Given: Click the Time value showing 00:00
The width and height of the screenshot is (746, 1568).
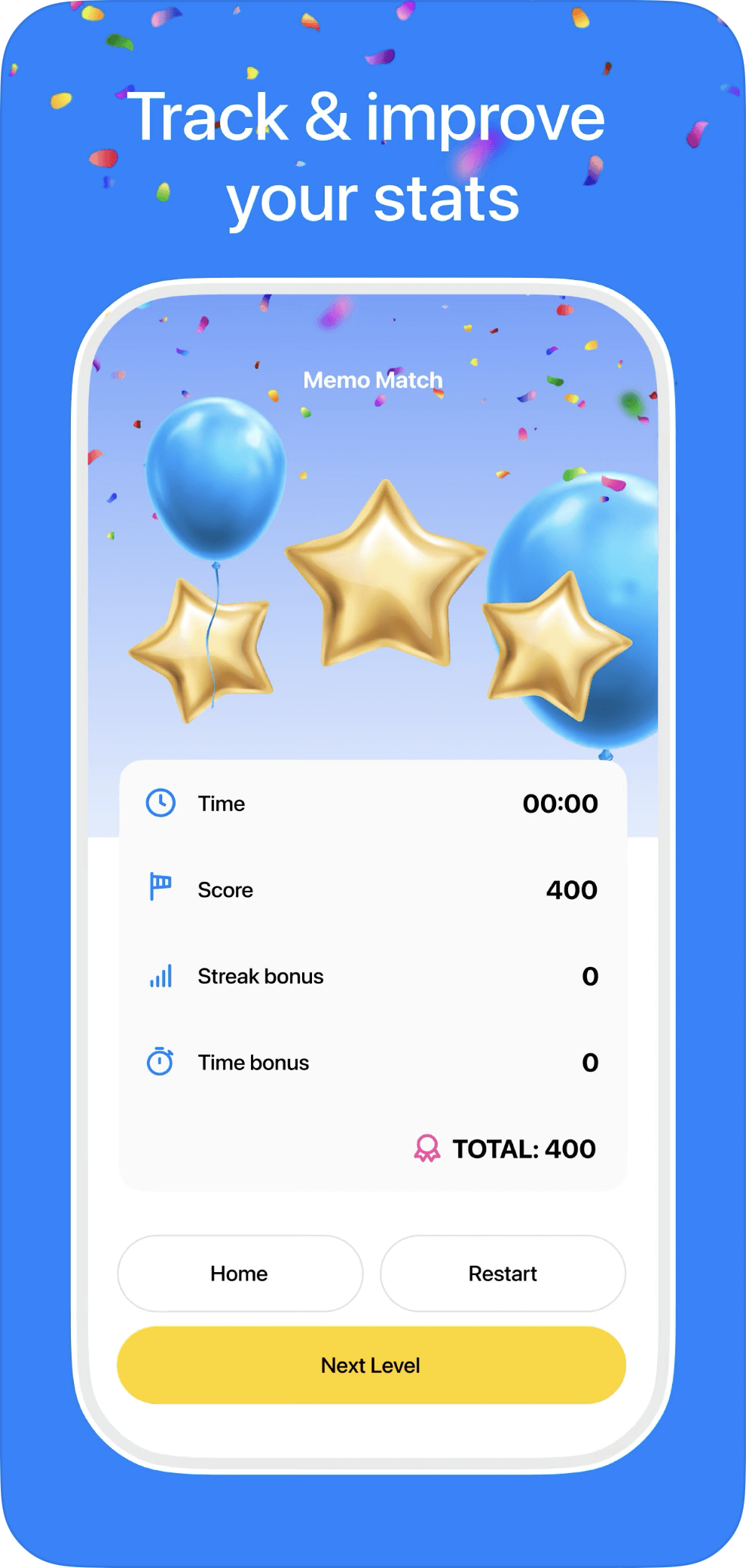Looking at the screenshot, I should pyautogui.click(x=561, y=803).
